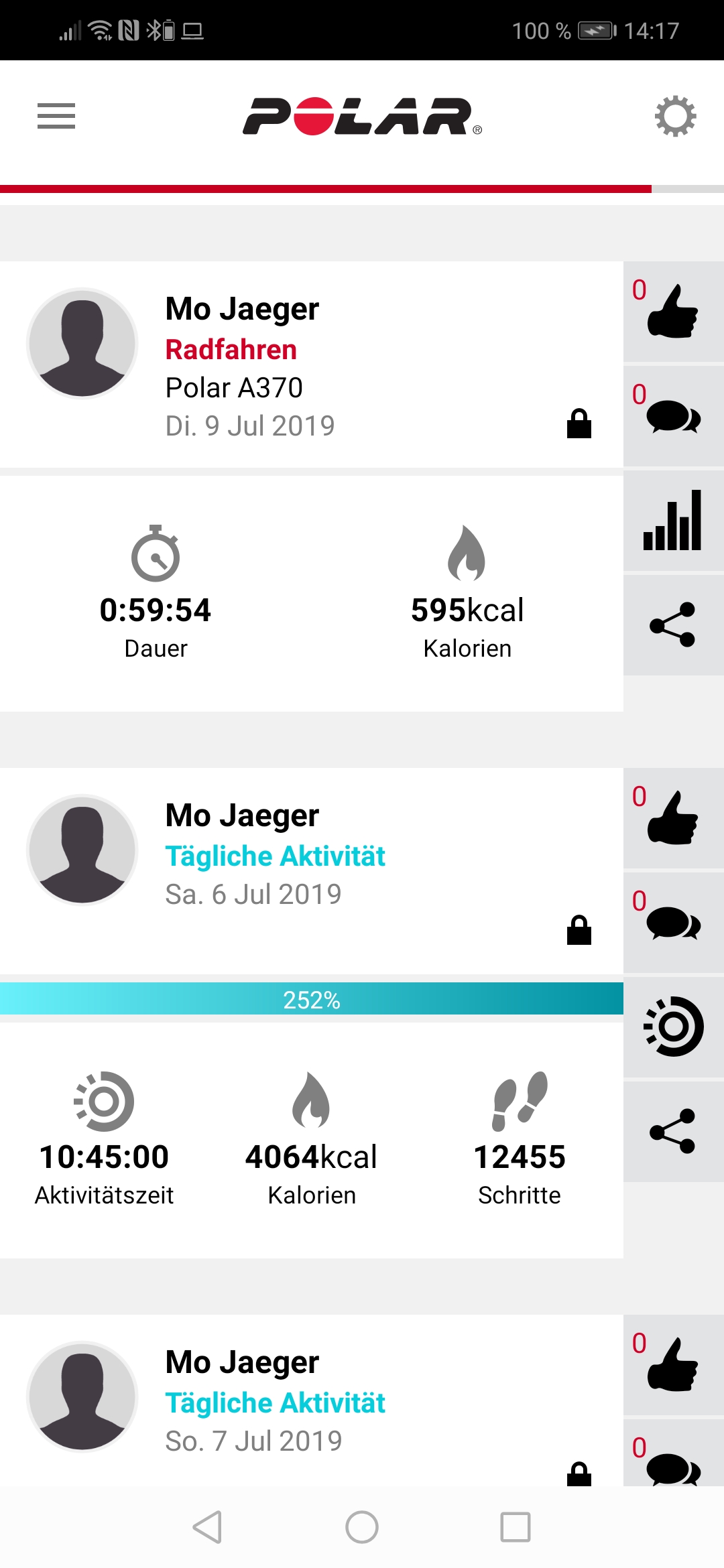This screenshot has height=1568, width=724.
Task: Open the Radfahren training card from 9 Jul
Action: [311, 365]
